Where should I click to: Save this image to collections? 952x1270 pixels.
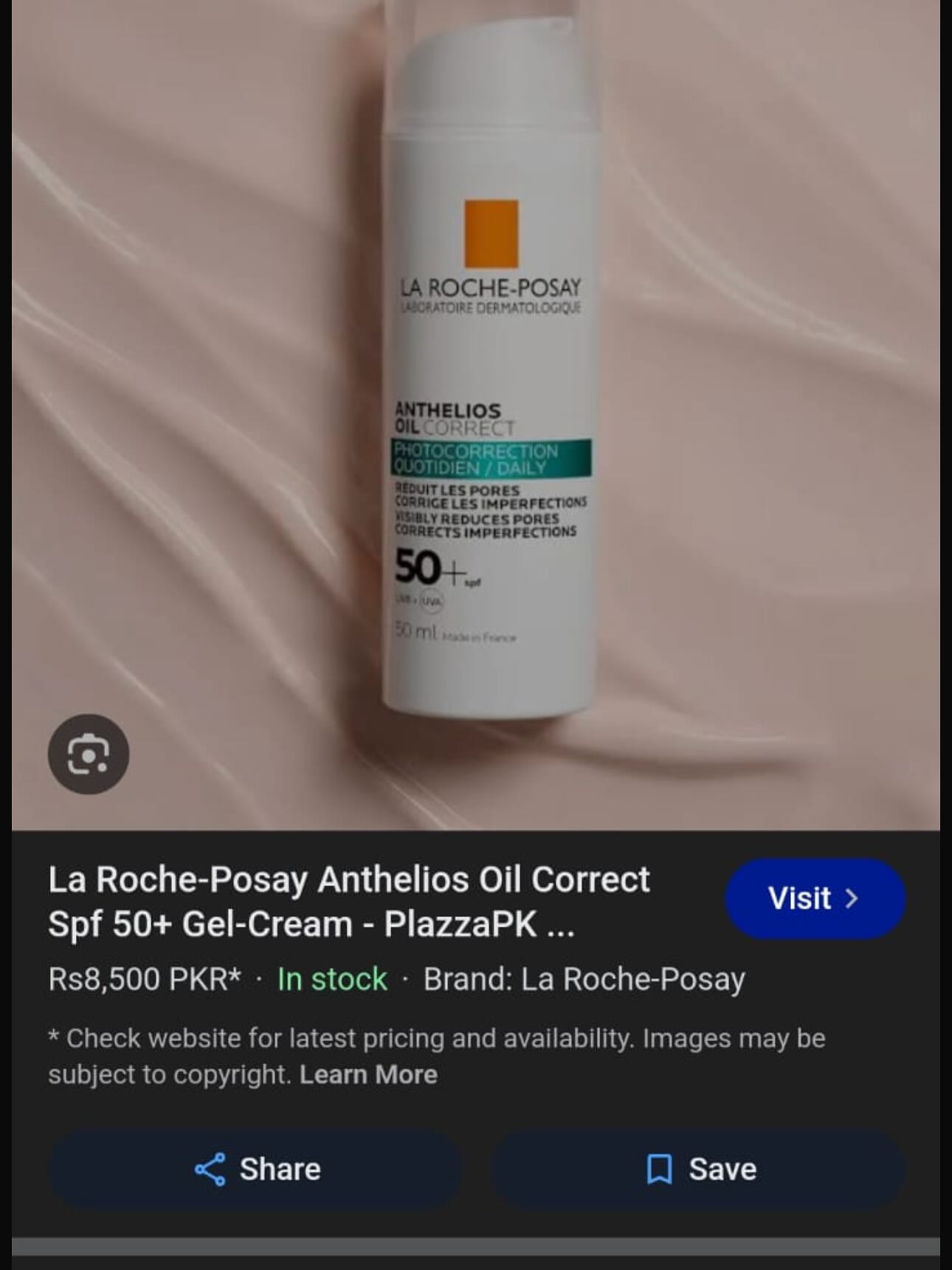(x=697, y=1169)
